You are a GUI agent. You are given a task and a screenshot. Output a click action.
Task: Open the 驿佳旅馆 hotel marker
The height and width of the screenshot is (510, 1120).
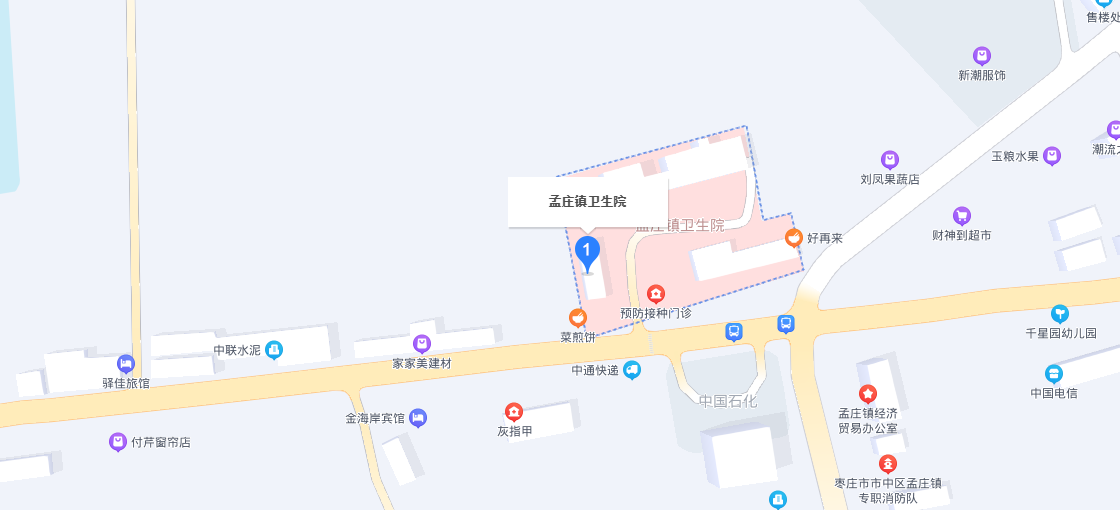coord(126,364)
